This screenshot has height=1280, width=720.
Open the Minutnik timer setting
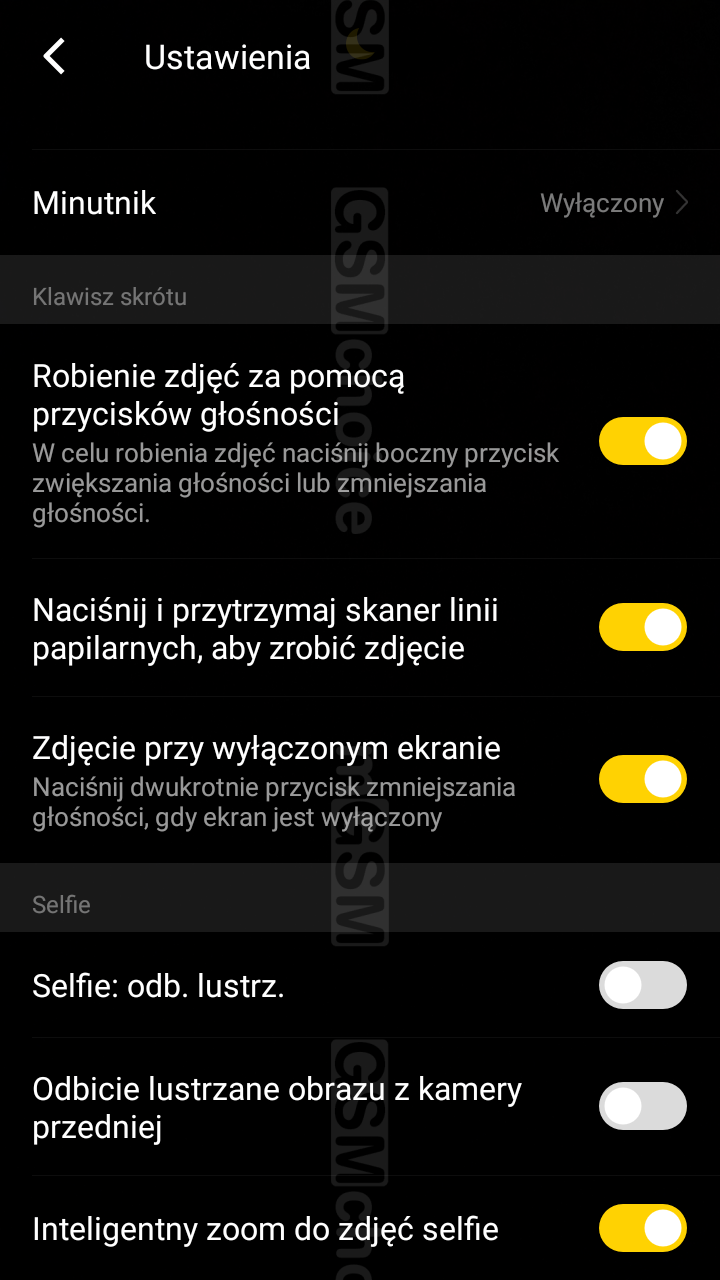[360, 203]
